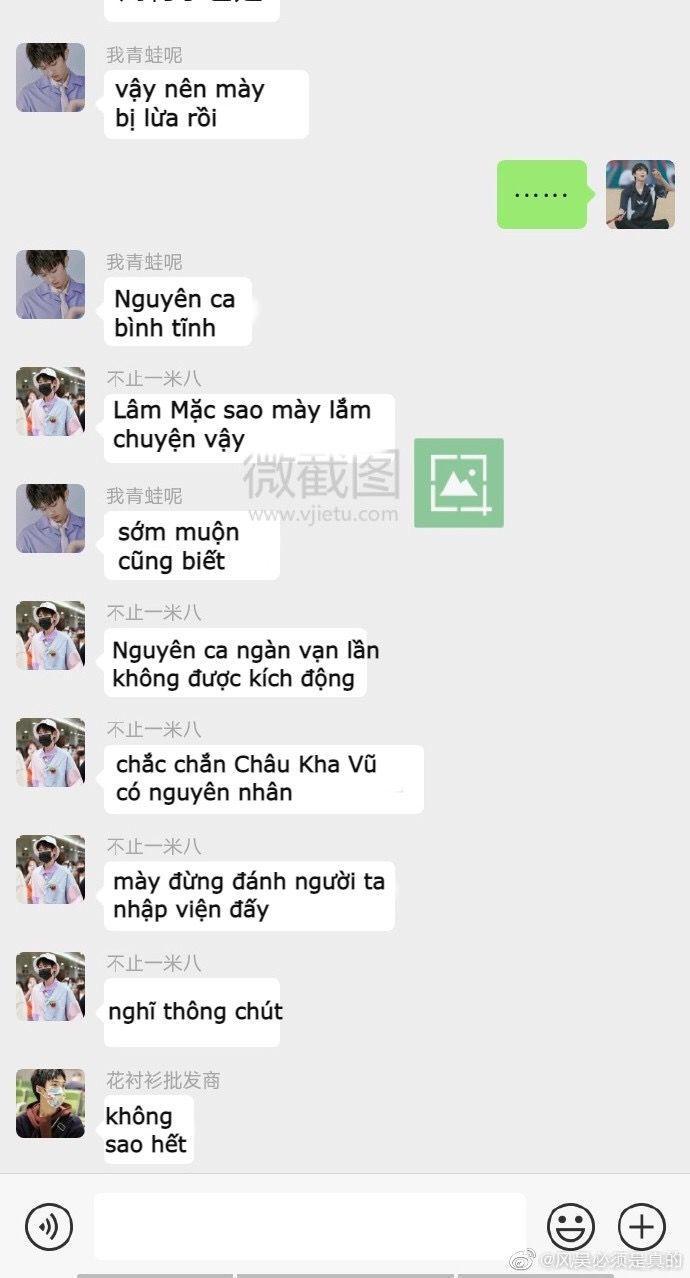
Task: Switch to voice message input
Action: [49, 1226]
